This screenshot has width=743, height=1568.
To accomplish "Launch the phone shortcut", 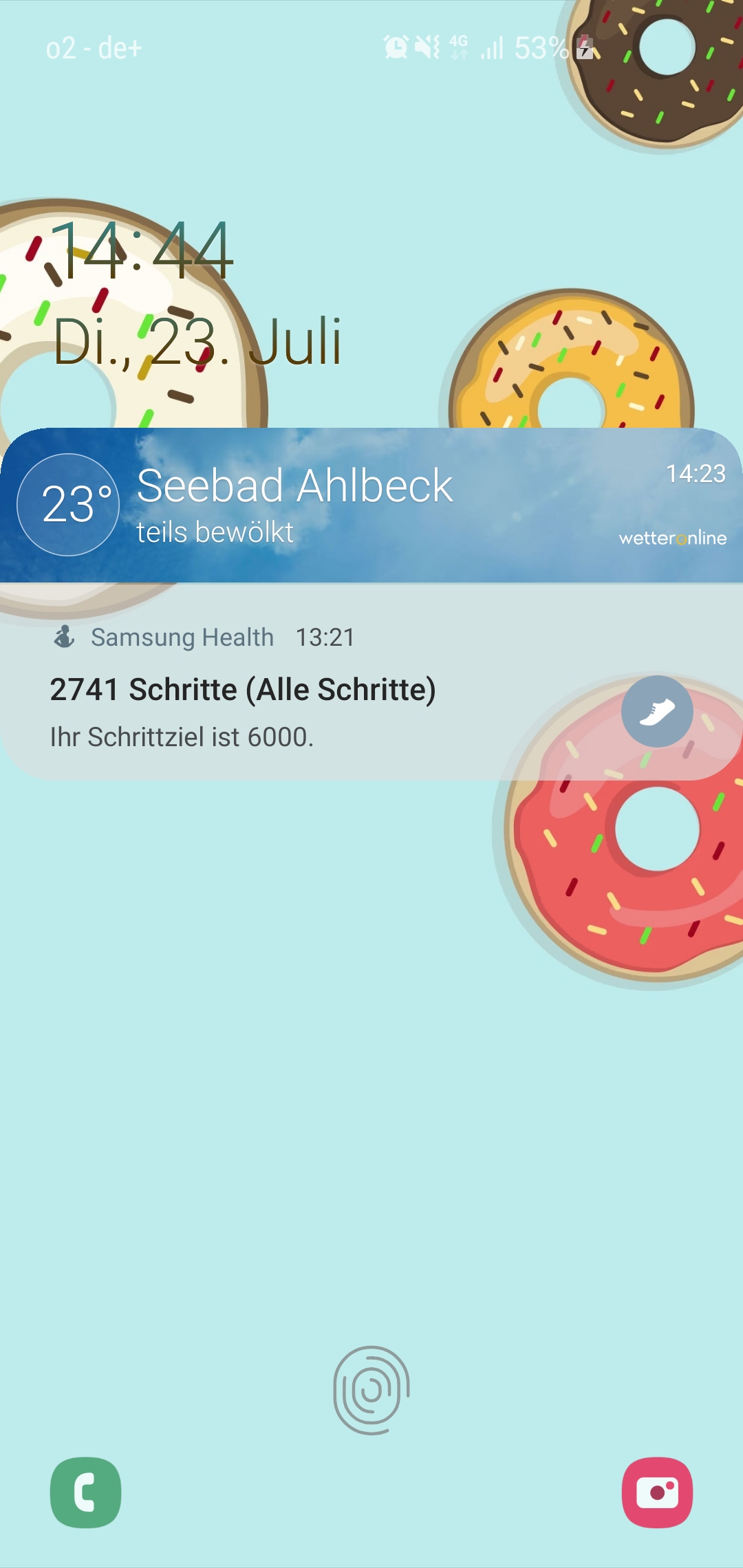I will (86, 1492).
